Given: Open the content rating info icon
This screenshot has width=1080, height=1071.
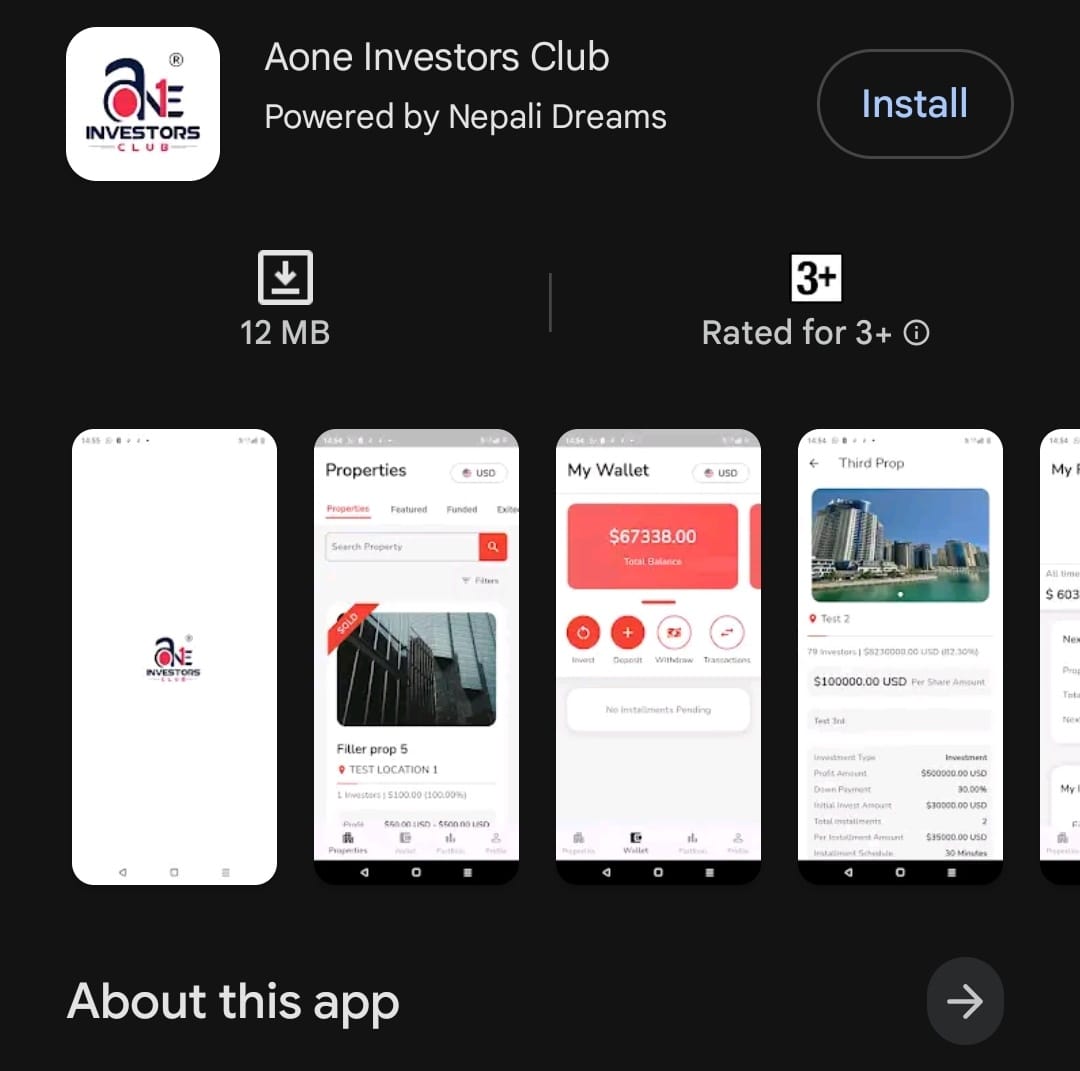Looking at the screenshot, I should (916, 333).
